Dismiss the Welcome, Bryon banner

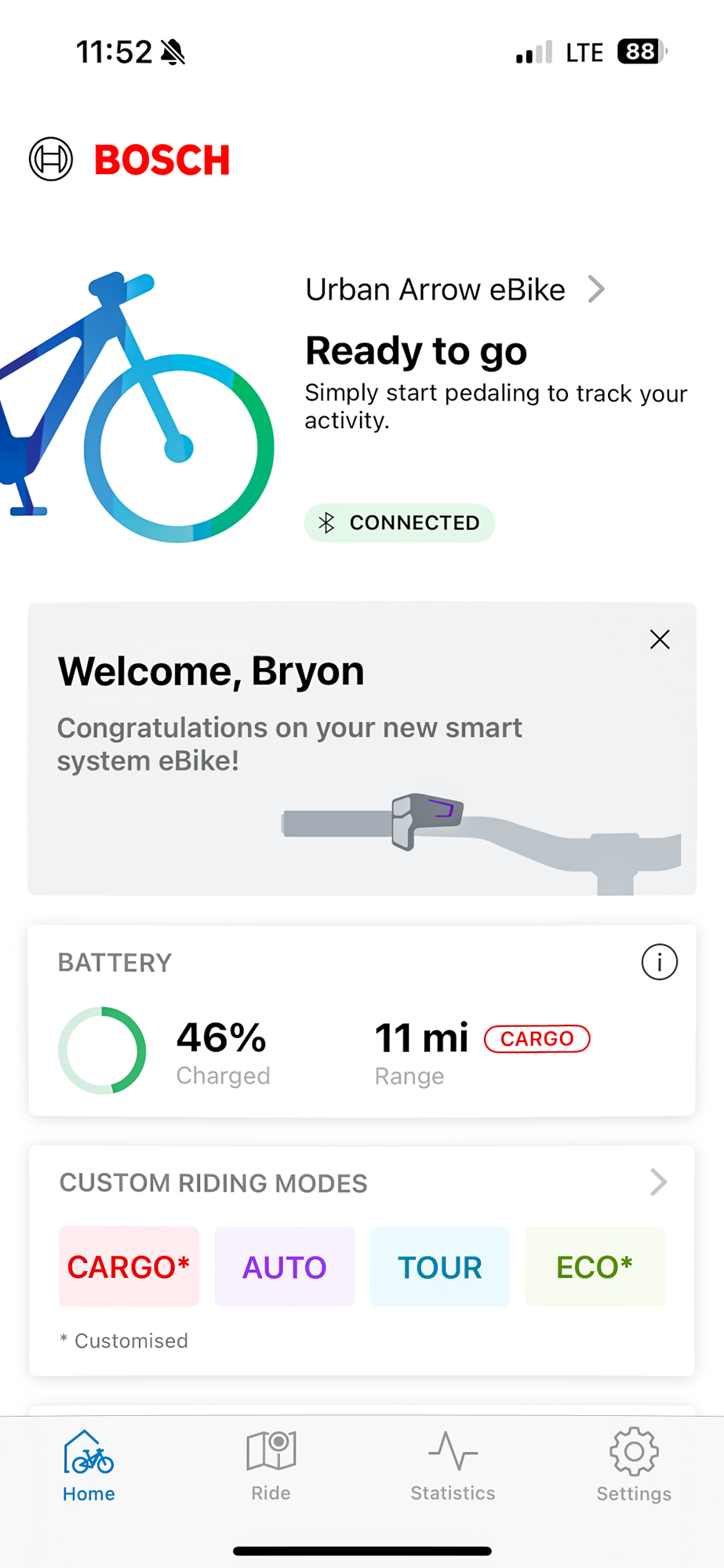(660, 640)
